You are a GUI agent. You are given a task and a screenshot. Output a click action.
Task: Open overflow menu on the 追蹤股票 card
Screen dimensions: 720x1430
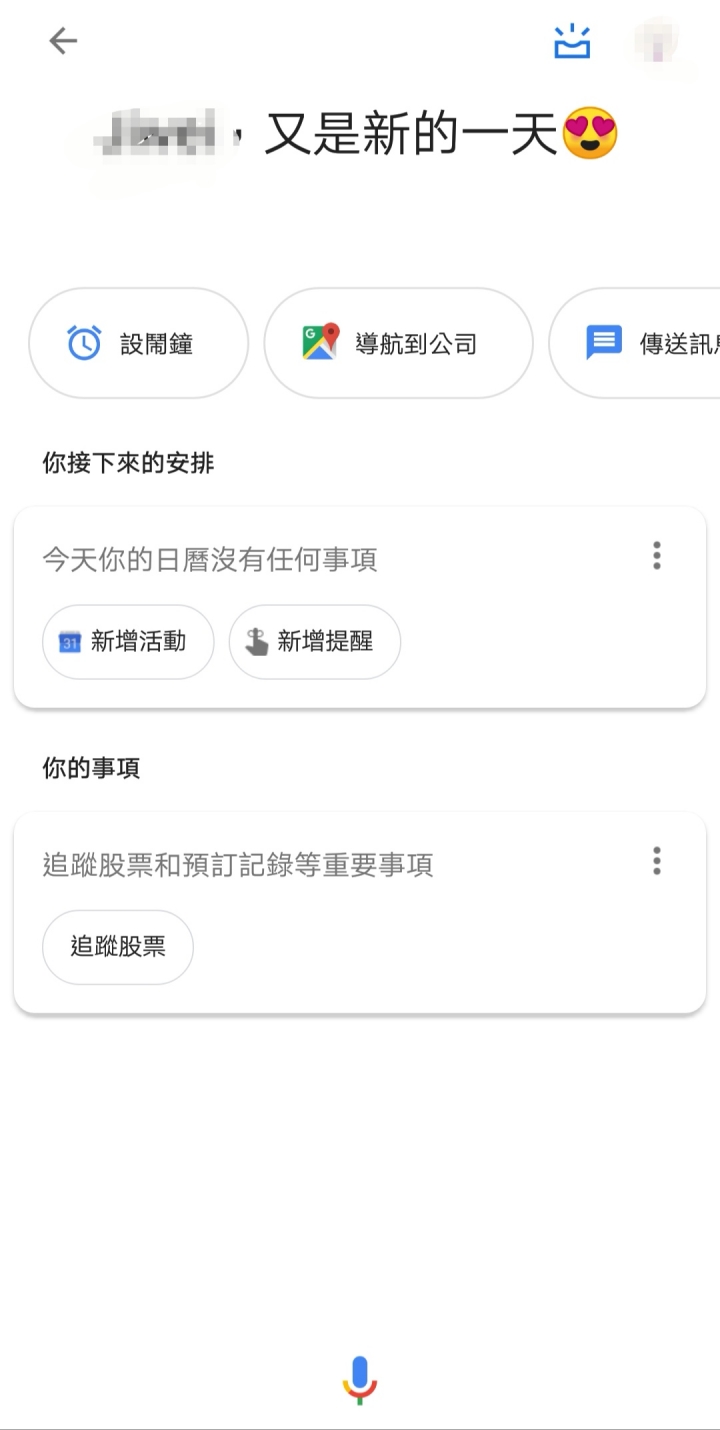click(x=657, y=861)
